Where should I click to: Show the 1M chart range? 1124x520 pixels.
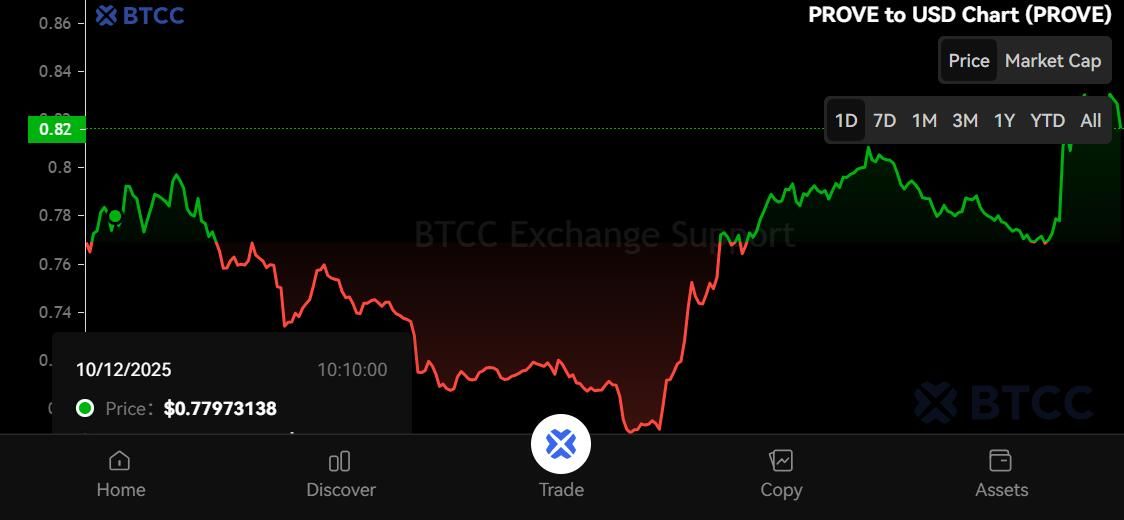(x=924, y=121)
